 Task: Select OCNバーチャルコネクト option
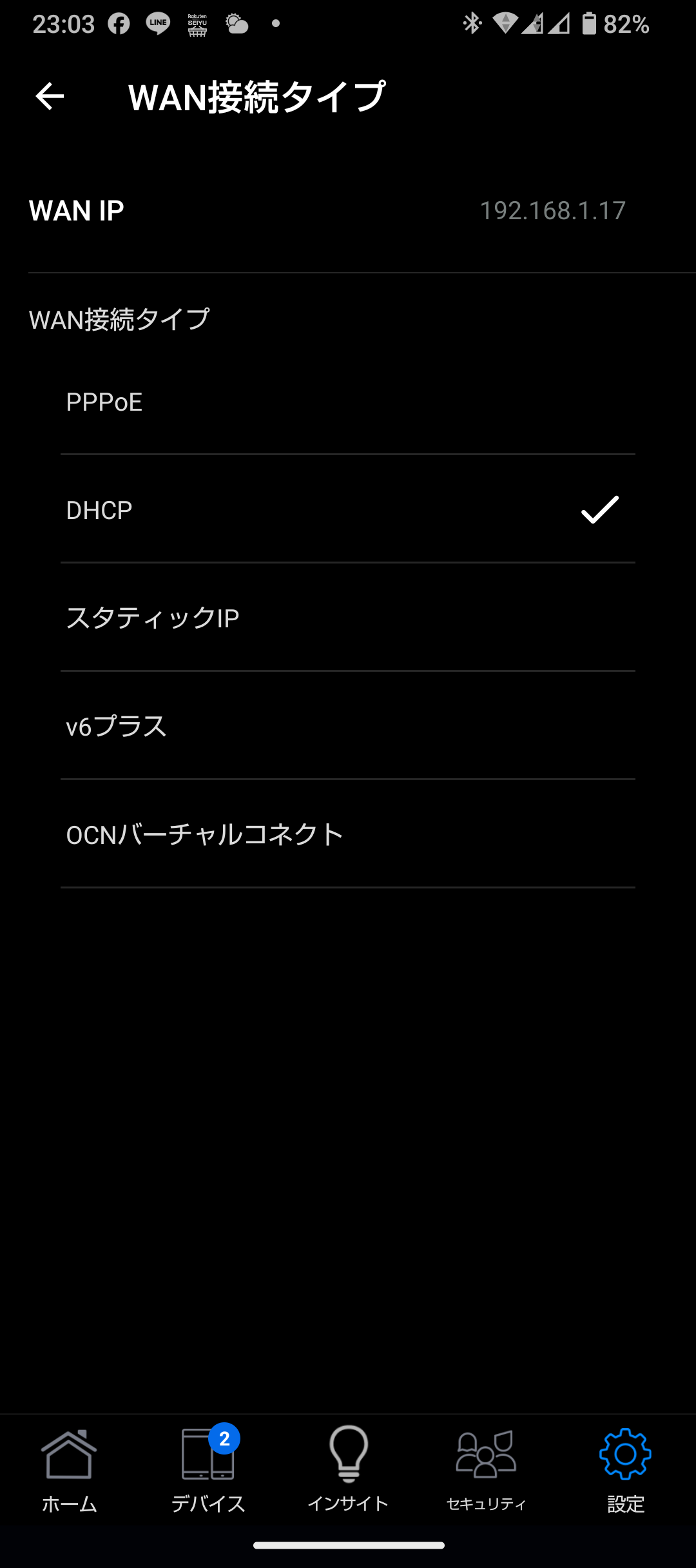tap(348, 834)
